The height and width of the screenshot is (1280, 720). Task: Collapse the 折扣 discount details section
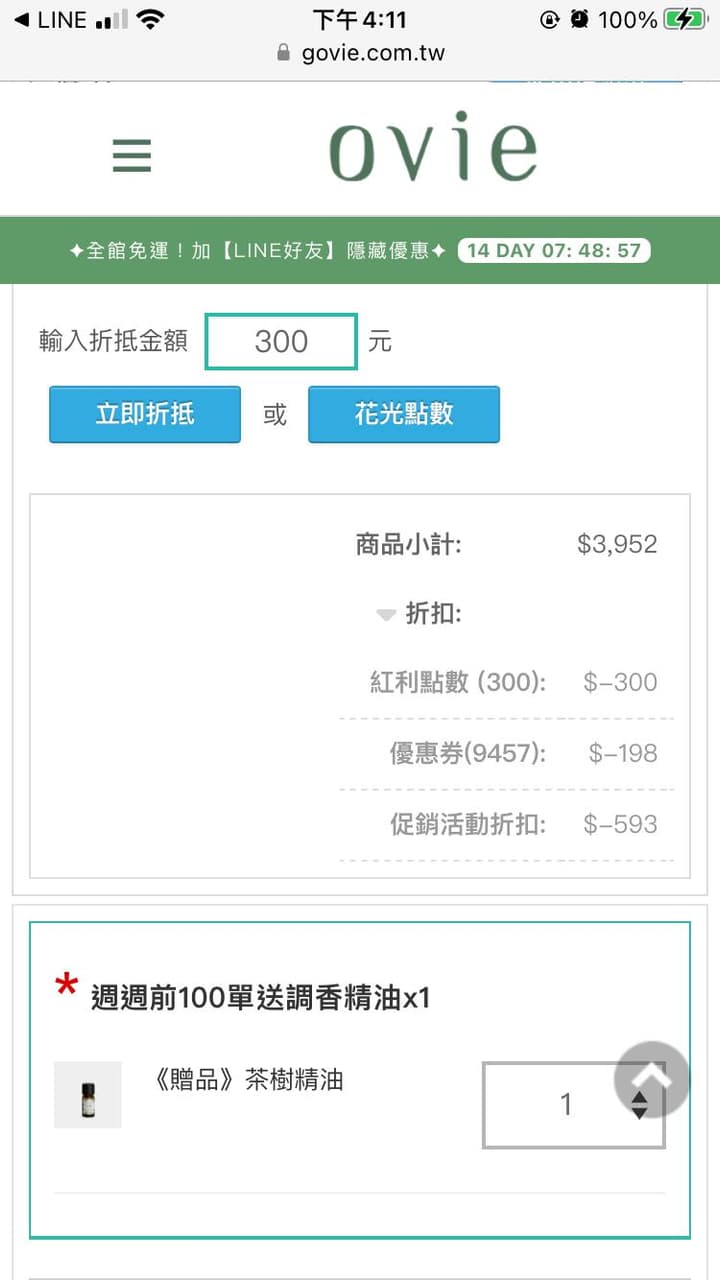pos(386,614)
